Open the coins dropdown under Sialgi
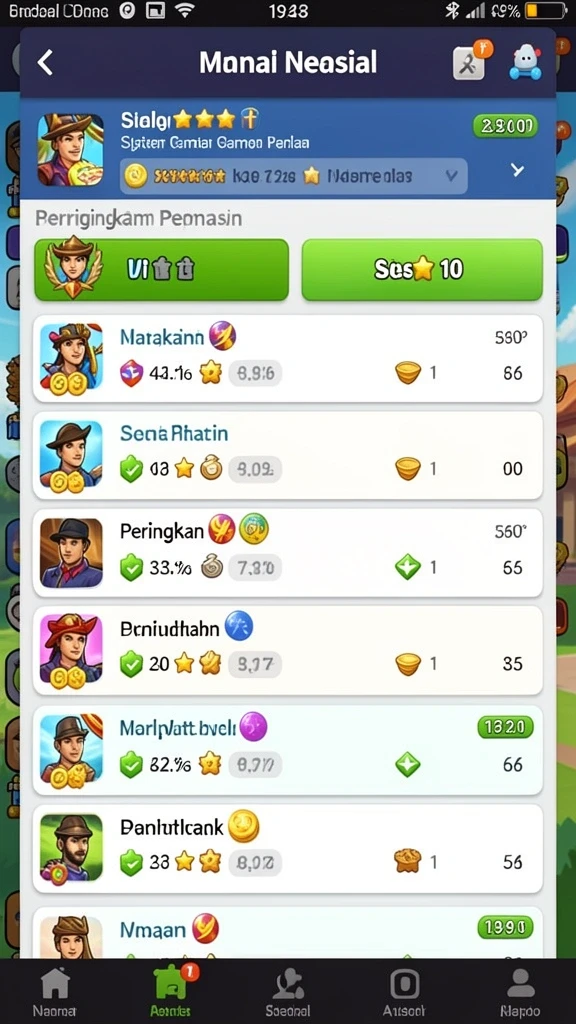 coord(294,176)
